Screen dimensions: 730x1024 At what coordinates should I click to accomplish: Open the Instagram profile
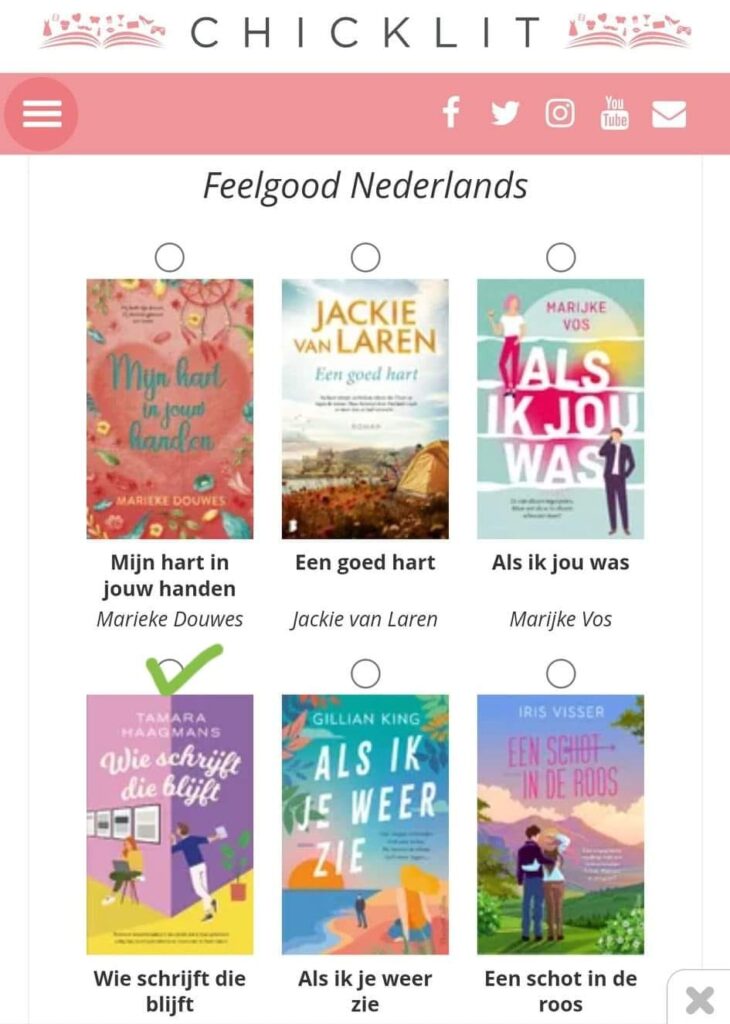point(560,113)
